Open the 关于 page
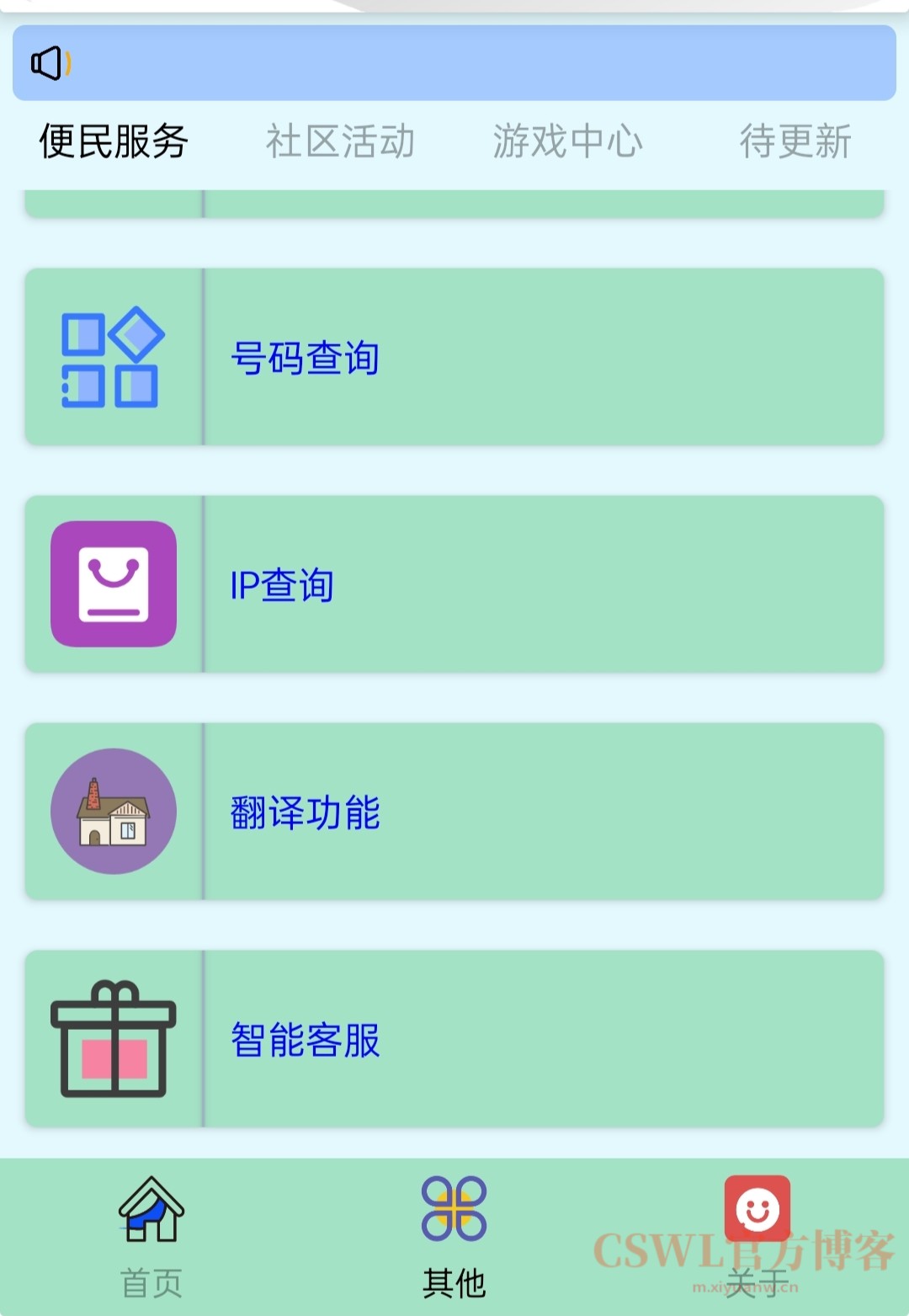This screenshot has width=909, height=1316. 757,1236
